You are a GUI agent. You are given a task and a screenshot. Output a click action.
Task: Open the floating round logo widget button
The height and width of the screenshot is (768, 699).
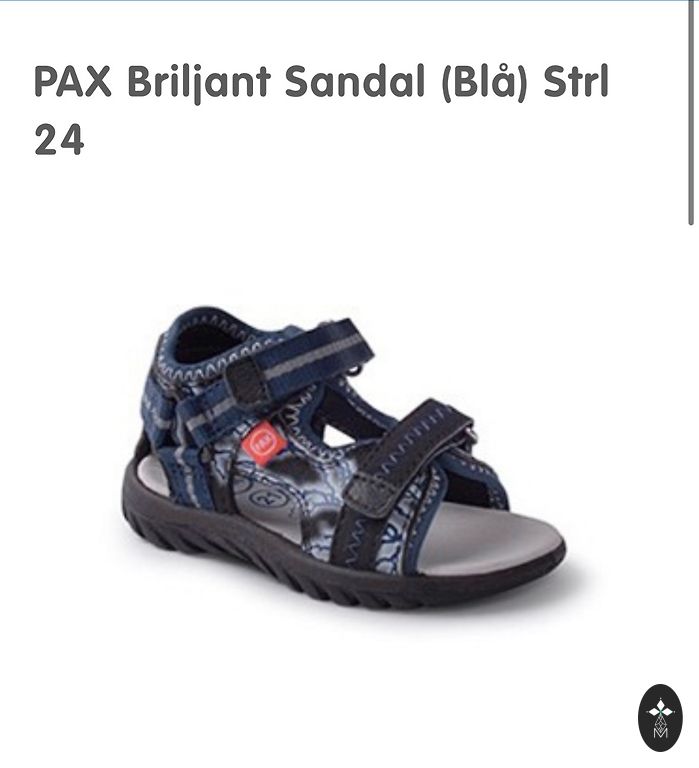(x=659, y=718)
